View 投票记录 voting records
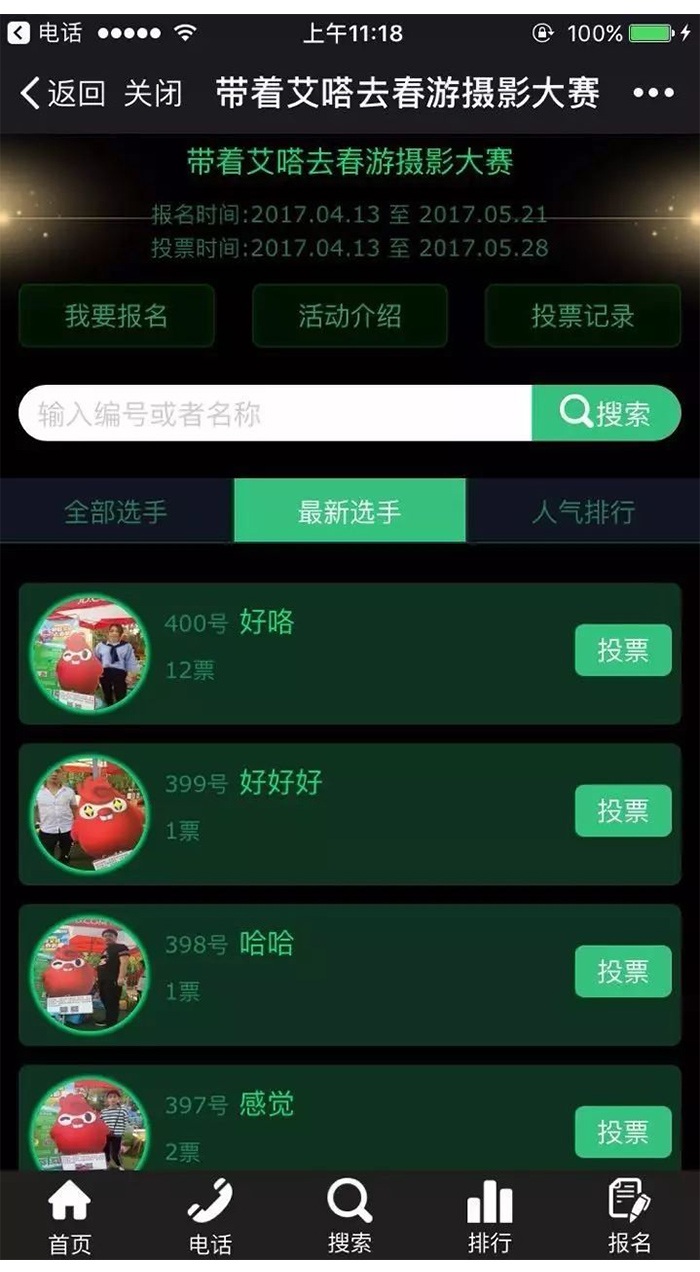 click(x=582, y=316)
